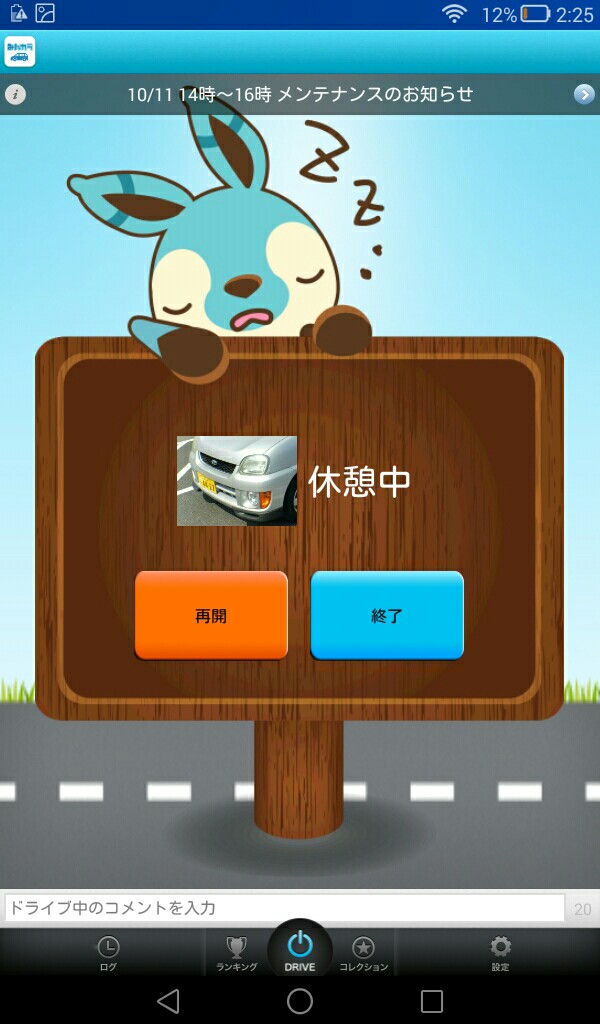
Task: Go to the コレクション tab
Action: tap(364, 953)
